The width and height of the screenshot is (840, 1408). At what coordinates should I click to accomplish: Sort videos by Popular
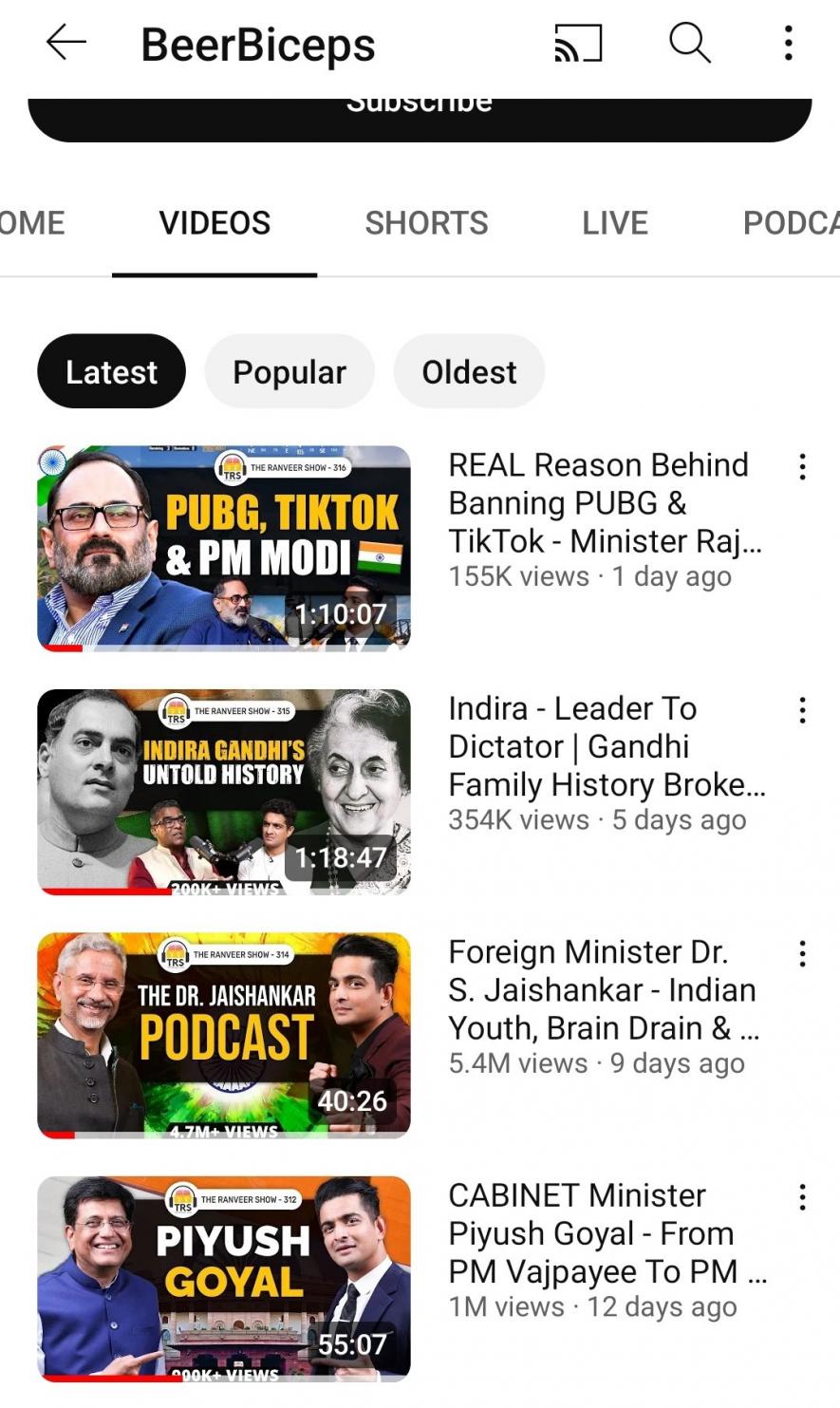click(x=289, y=372)
